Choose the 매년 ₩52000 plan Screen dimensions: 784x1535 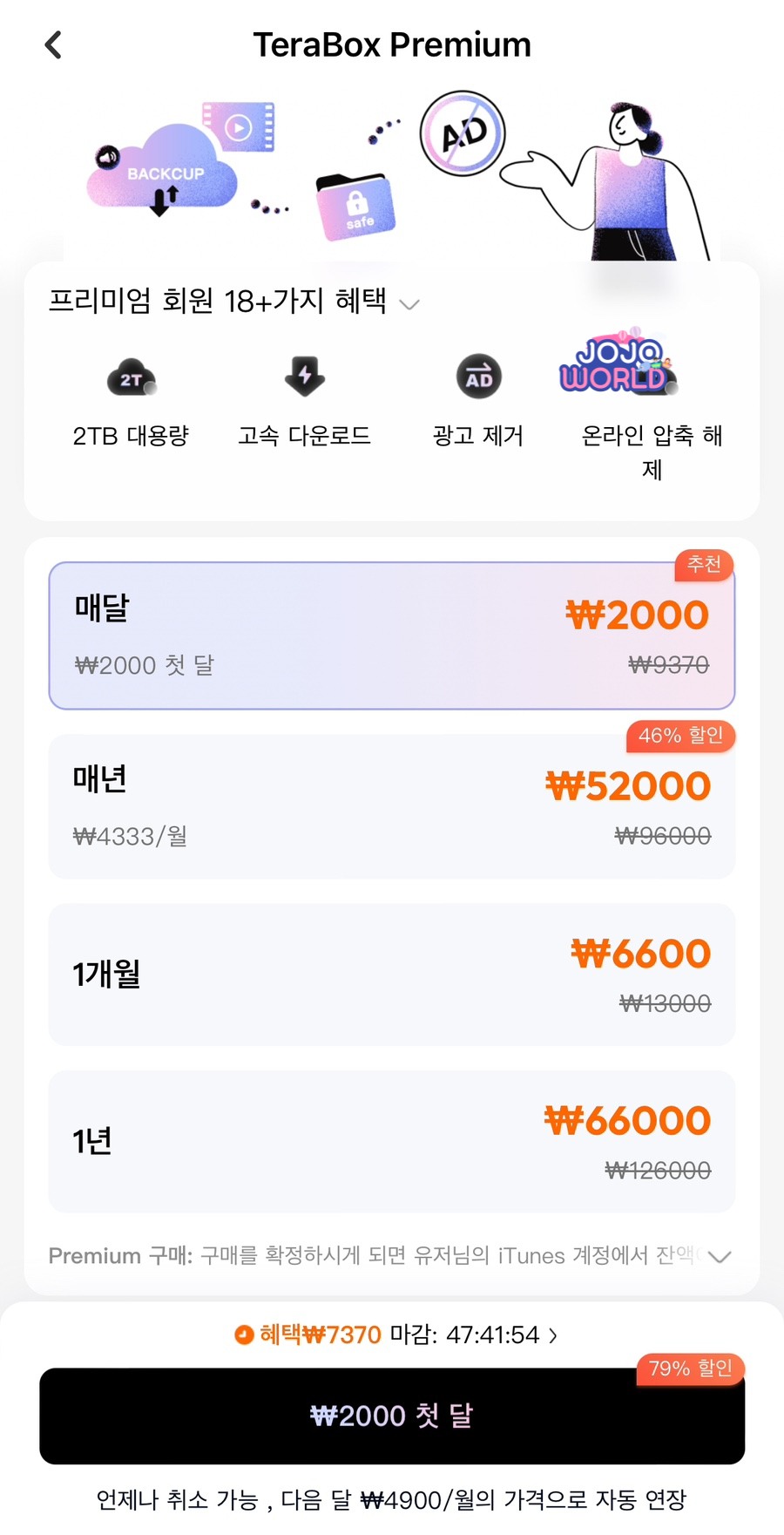coord(392,806)
